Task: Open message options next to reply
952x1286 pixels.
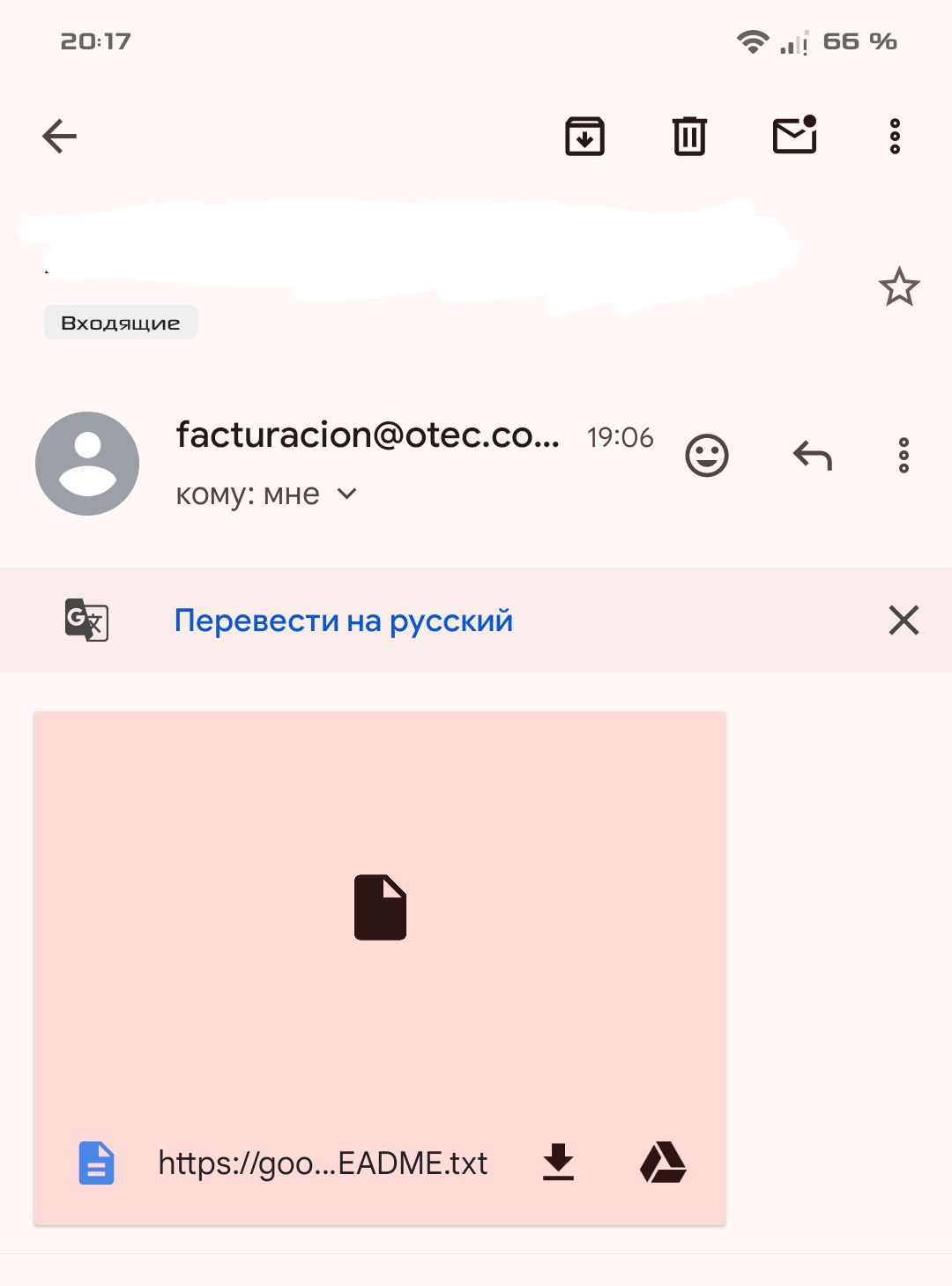Action: [904, 456]
